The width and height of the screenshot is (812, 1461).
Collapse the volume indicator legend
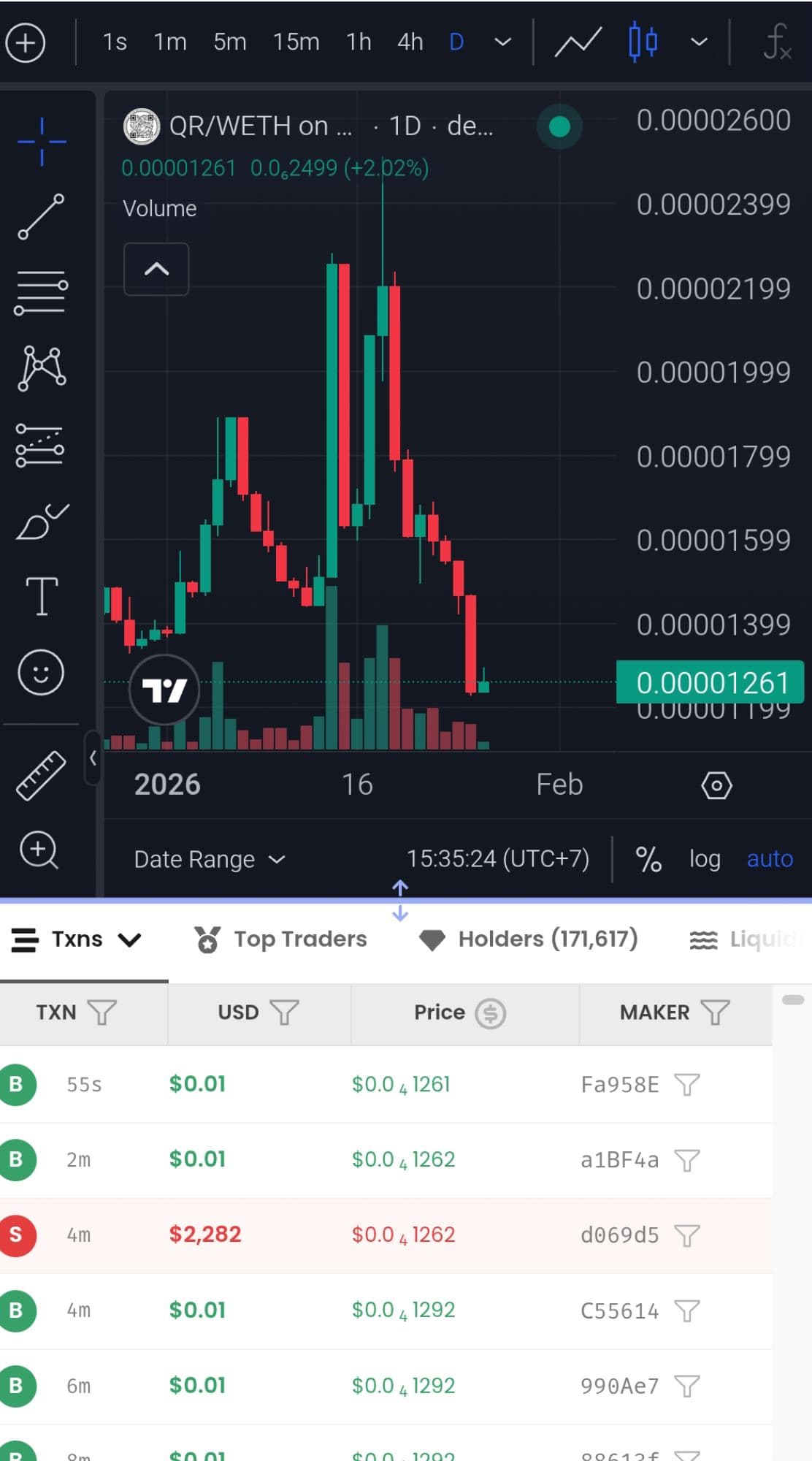[156, 269]
